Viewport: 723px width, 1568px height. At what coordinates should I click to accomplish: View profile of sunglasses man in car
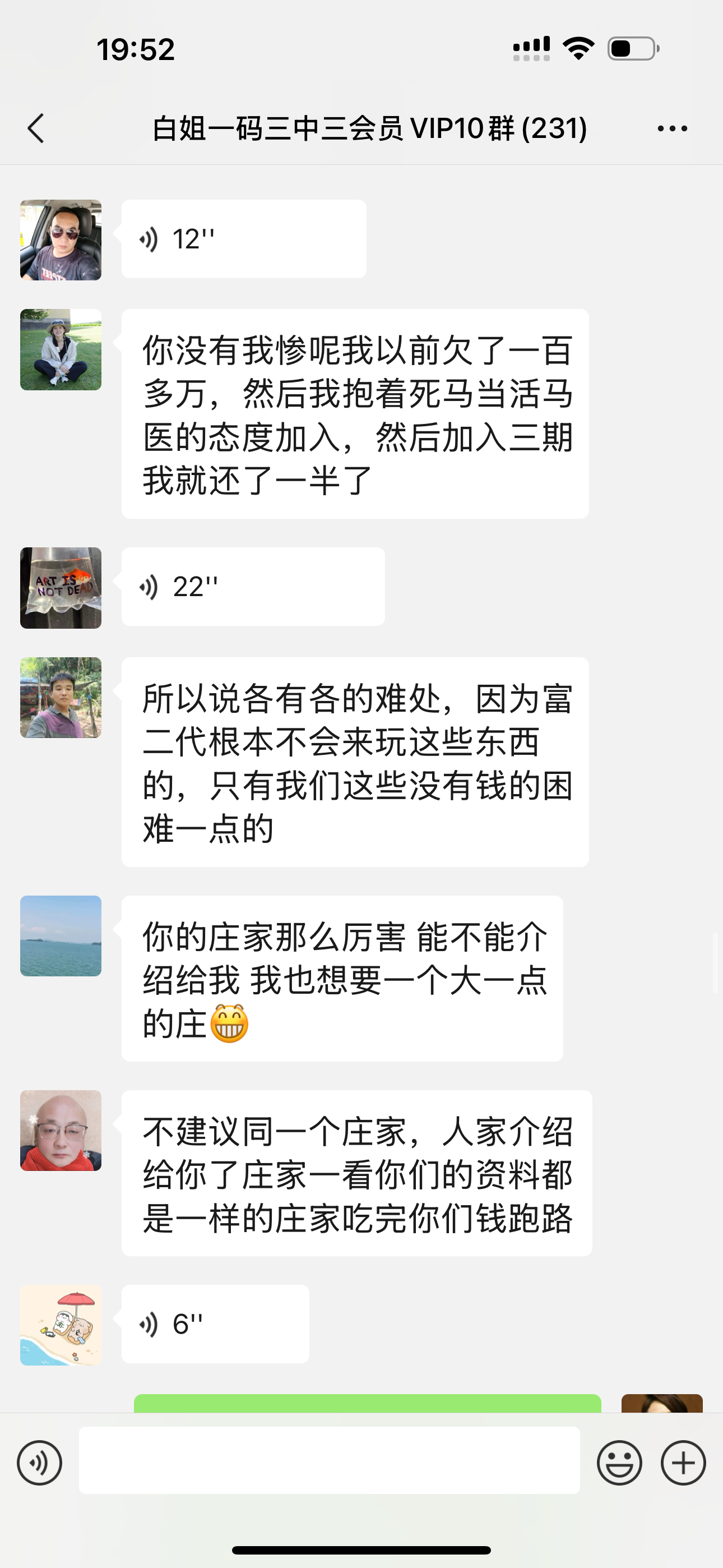click(x=61, y=240)
